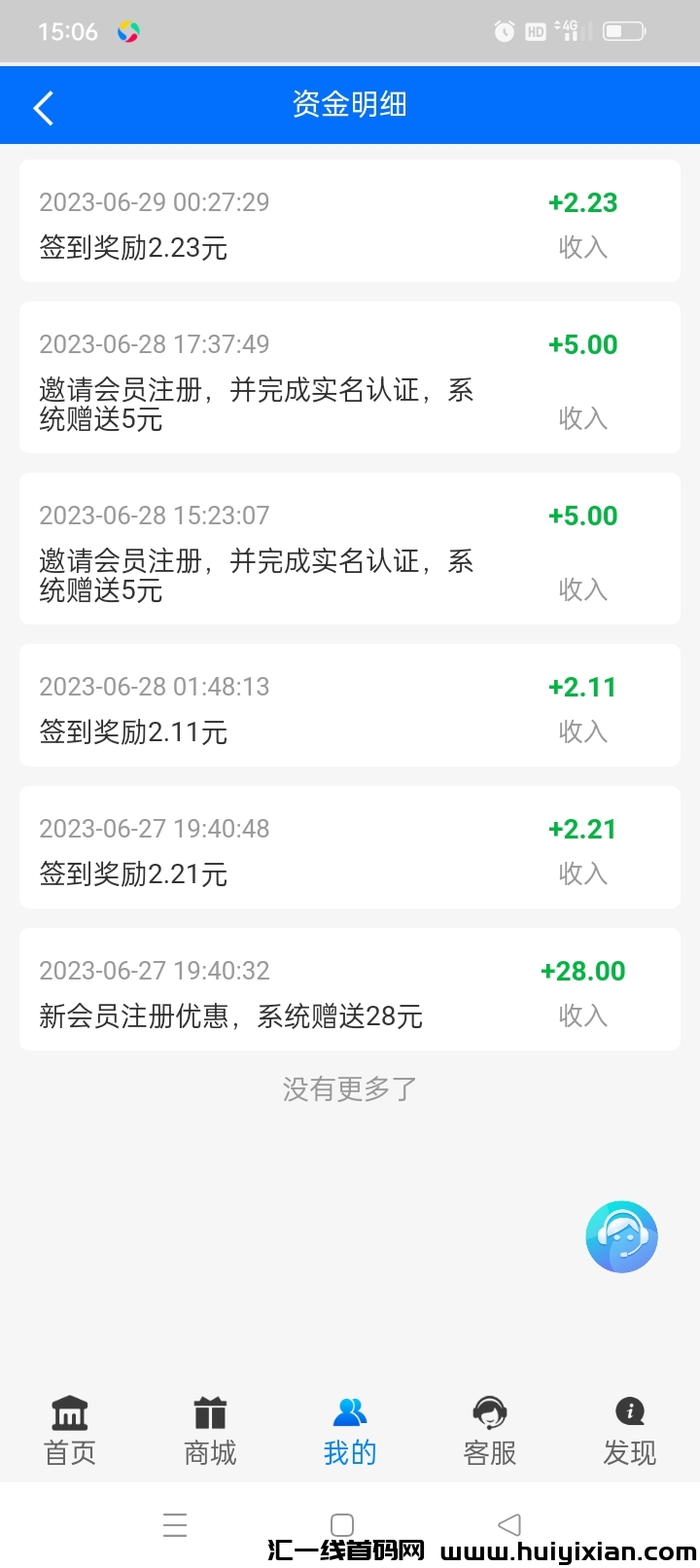700x1568 pixels.
Task: Go back from the 资金明细 page
Action: 44,107
